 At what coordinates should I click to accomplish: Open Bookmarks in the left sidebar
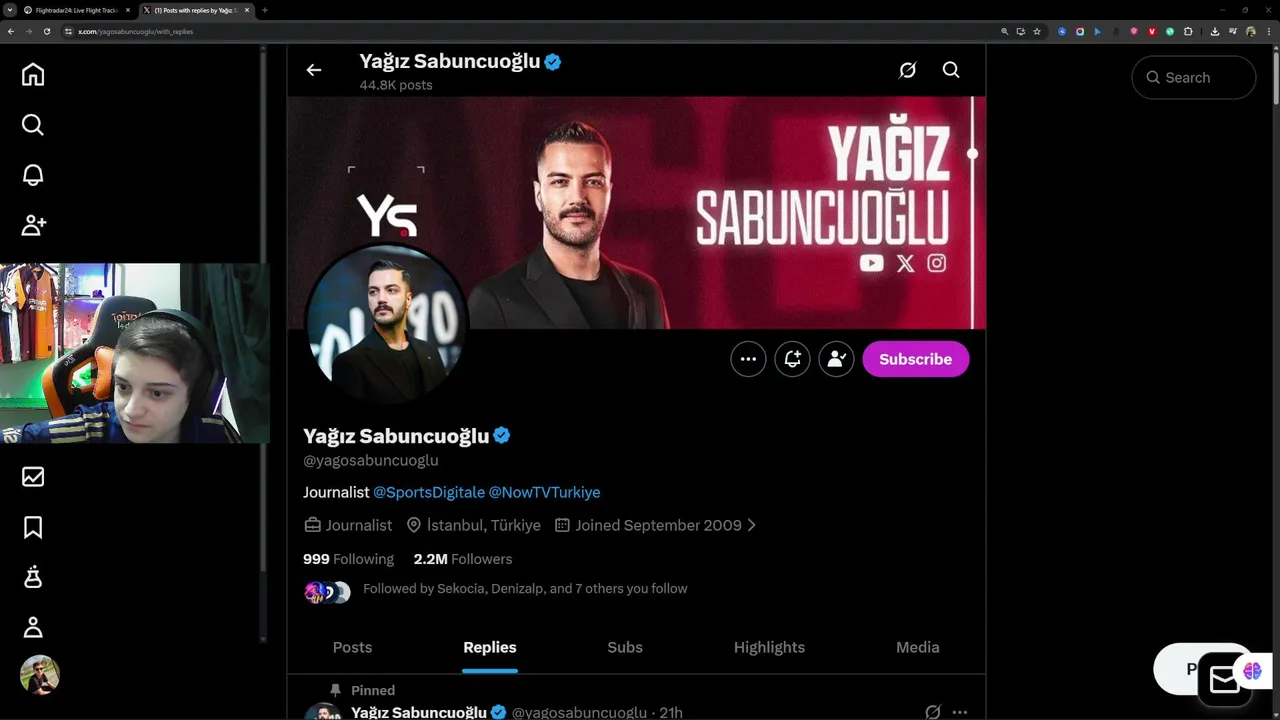point(33,527)
